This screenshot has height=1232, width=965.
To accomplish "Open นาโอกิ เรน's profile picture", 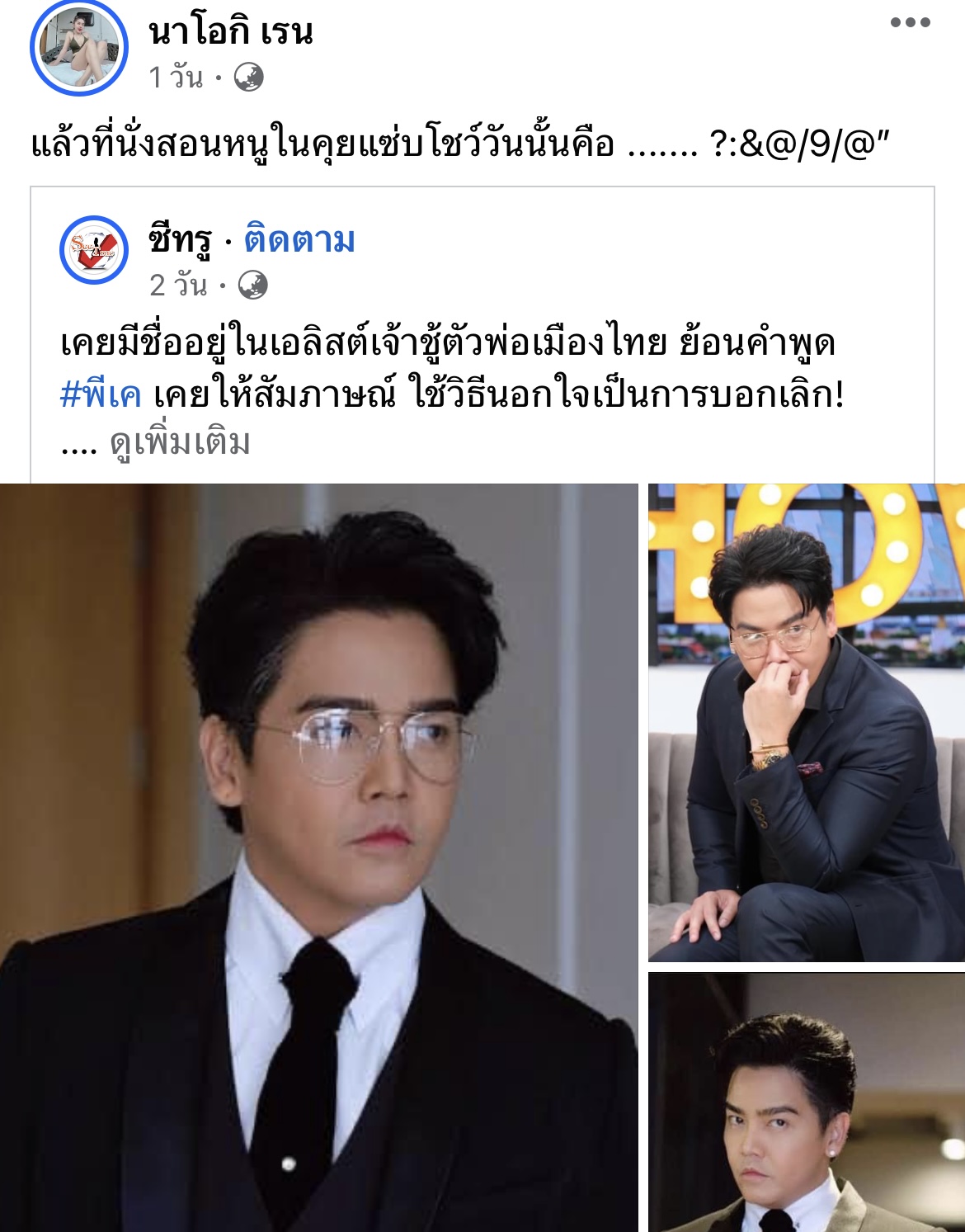I will 79,48.
